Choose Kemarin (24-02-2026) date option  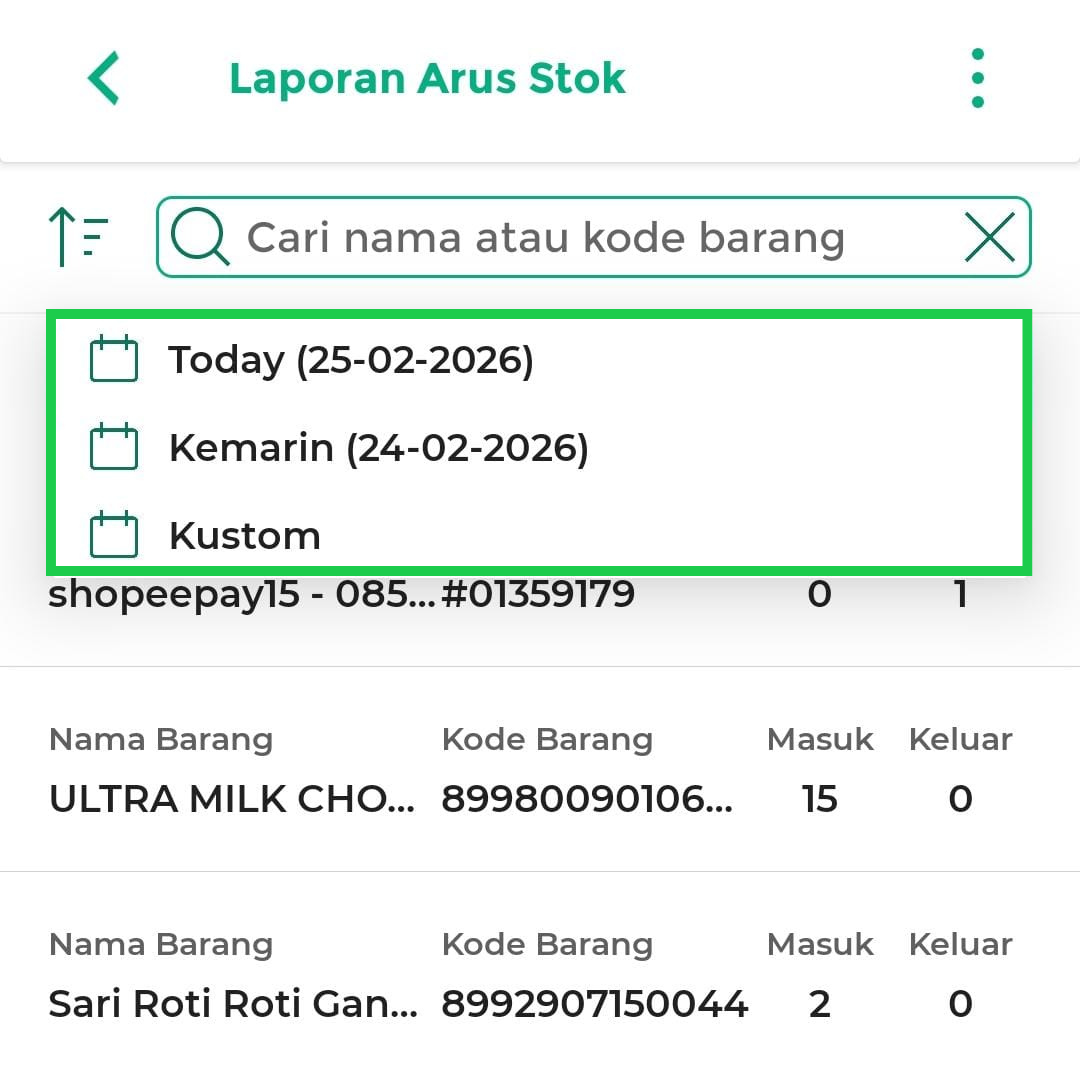(378, 448)
